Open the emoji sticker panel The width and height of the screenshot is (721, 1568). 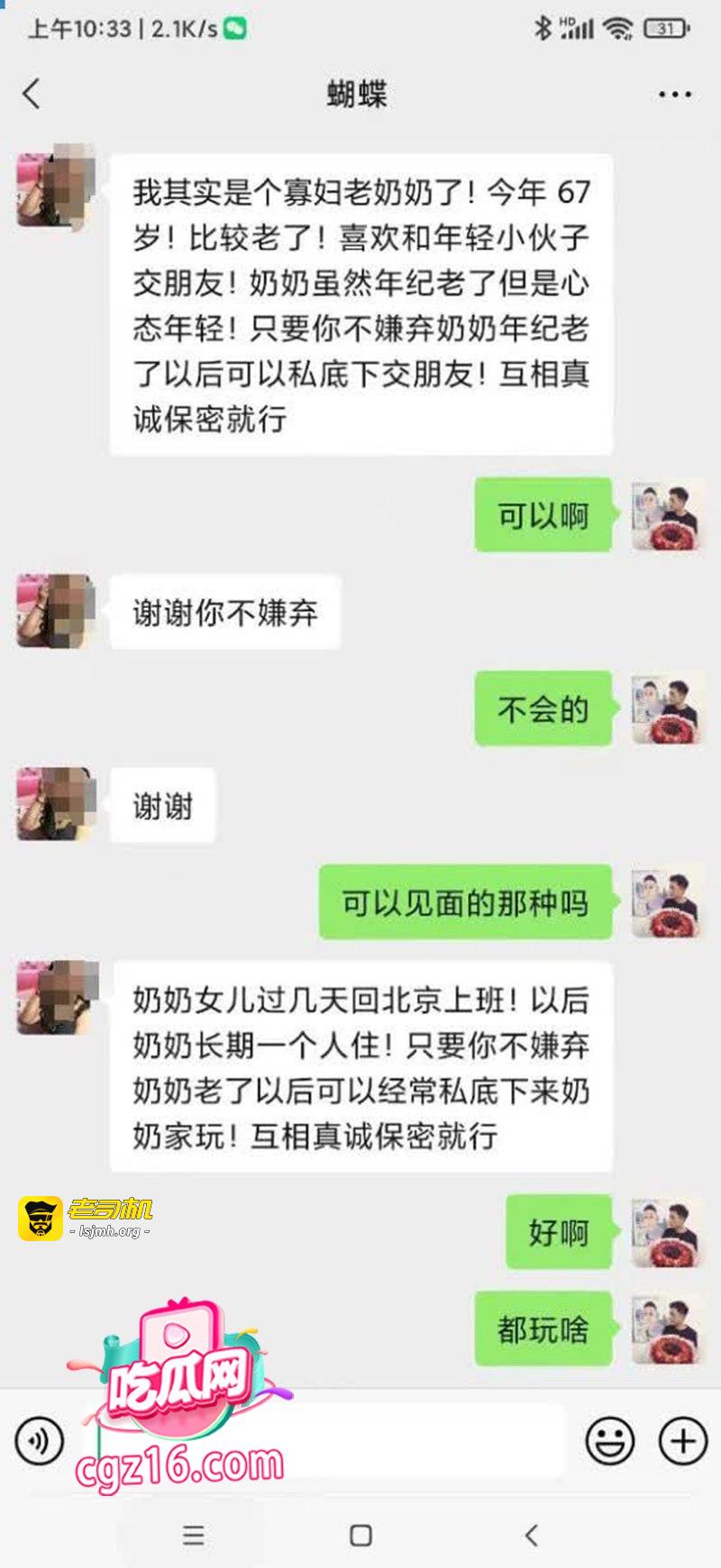tap(610, 1441)
